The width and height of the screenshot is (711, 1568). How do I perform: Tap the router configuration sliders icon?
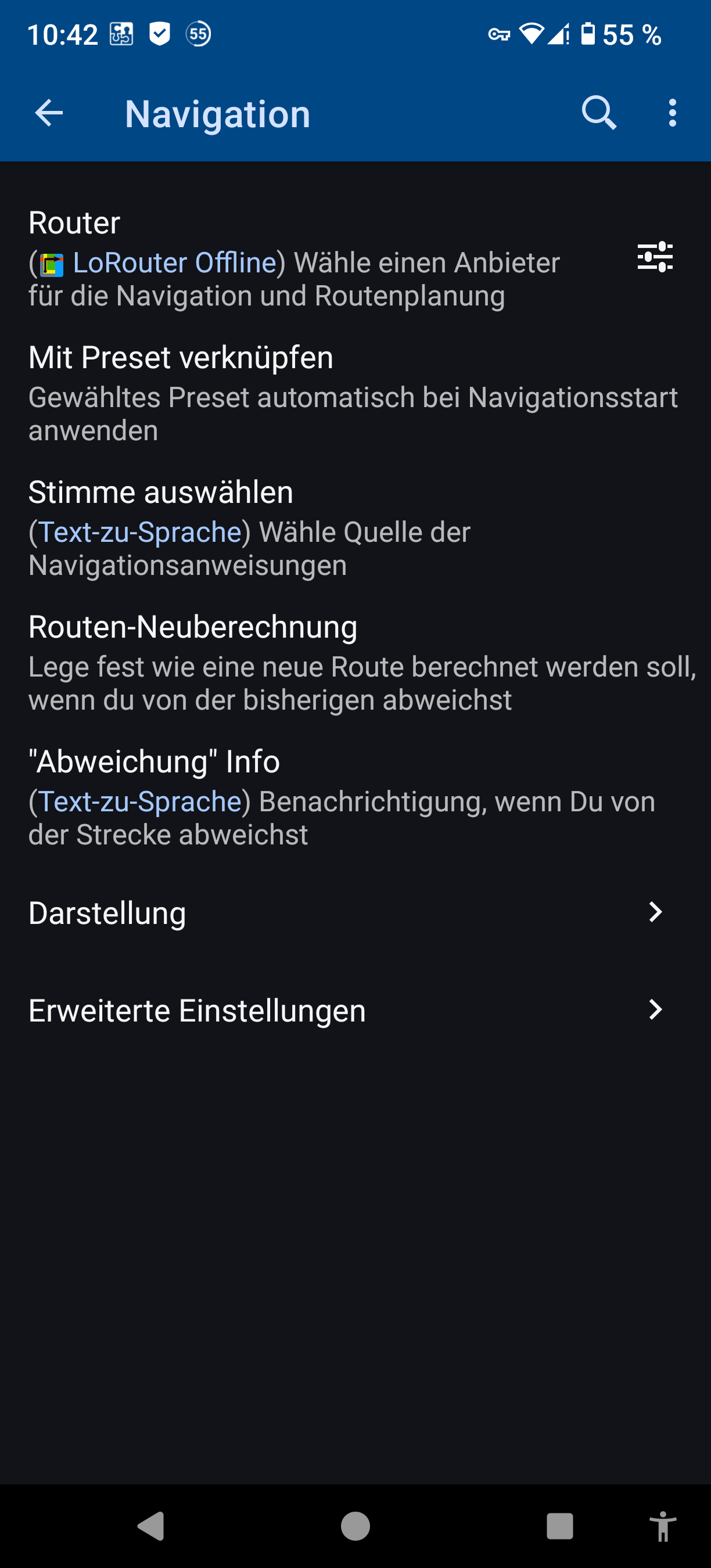[655, 257]
